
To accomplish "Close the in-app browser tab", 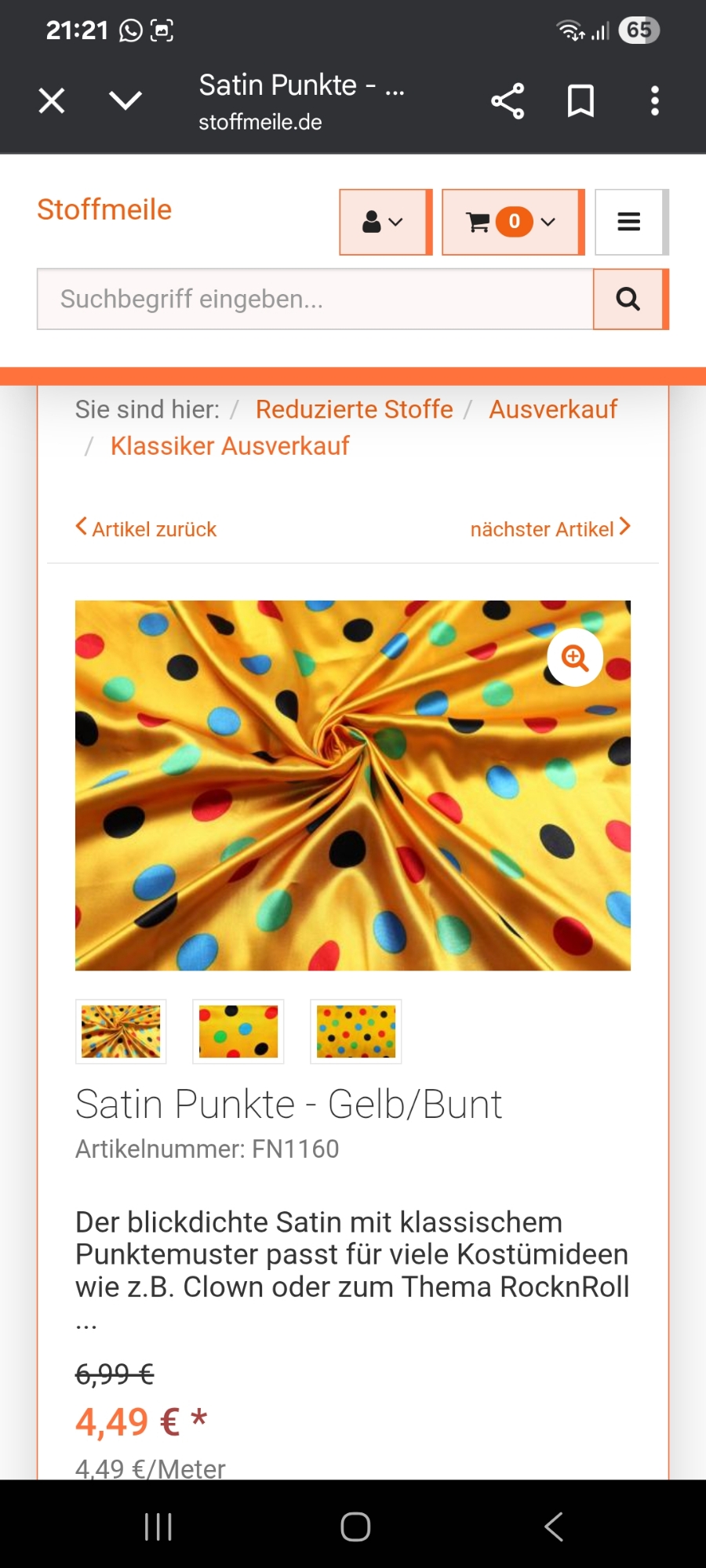I will pyautogui.click(x=52, y=101).
